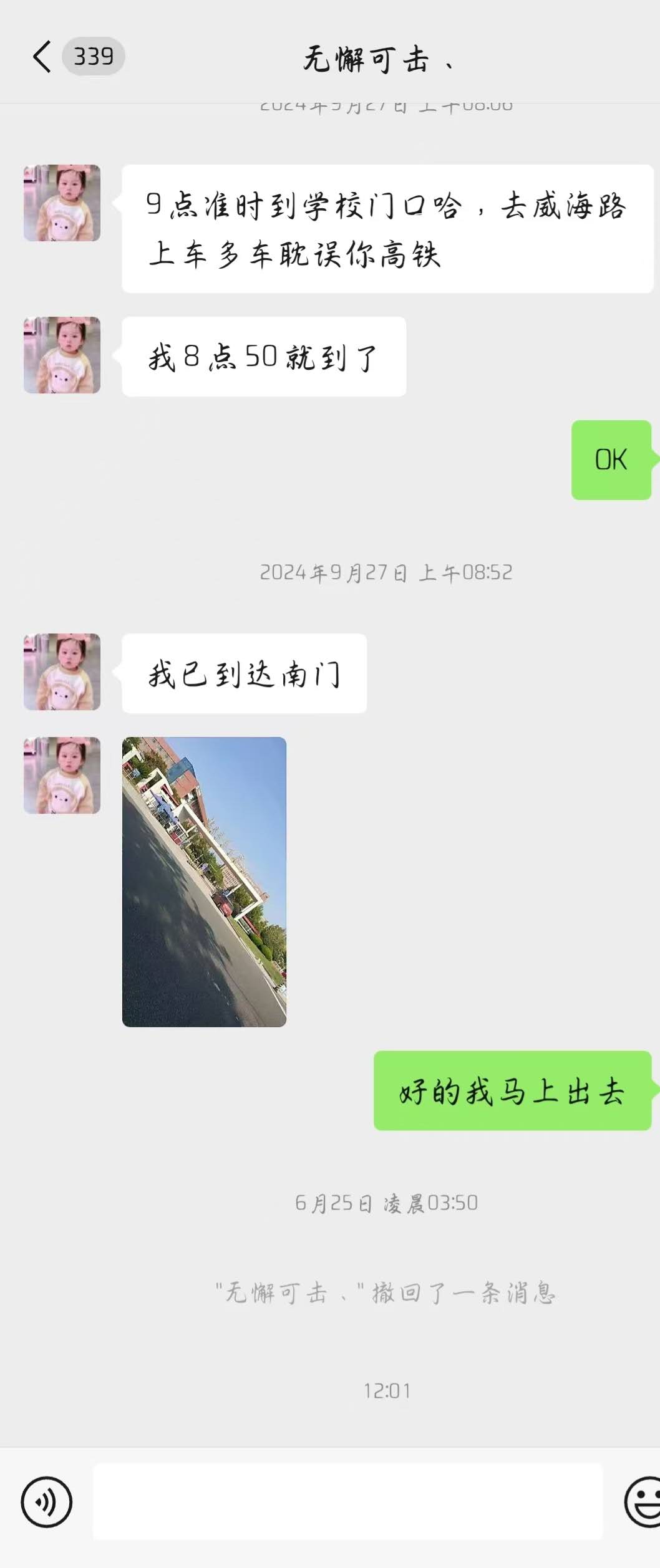Open the photo sent in the chat

pyautogui.click(x=204, y=882)
